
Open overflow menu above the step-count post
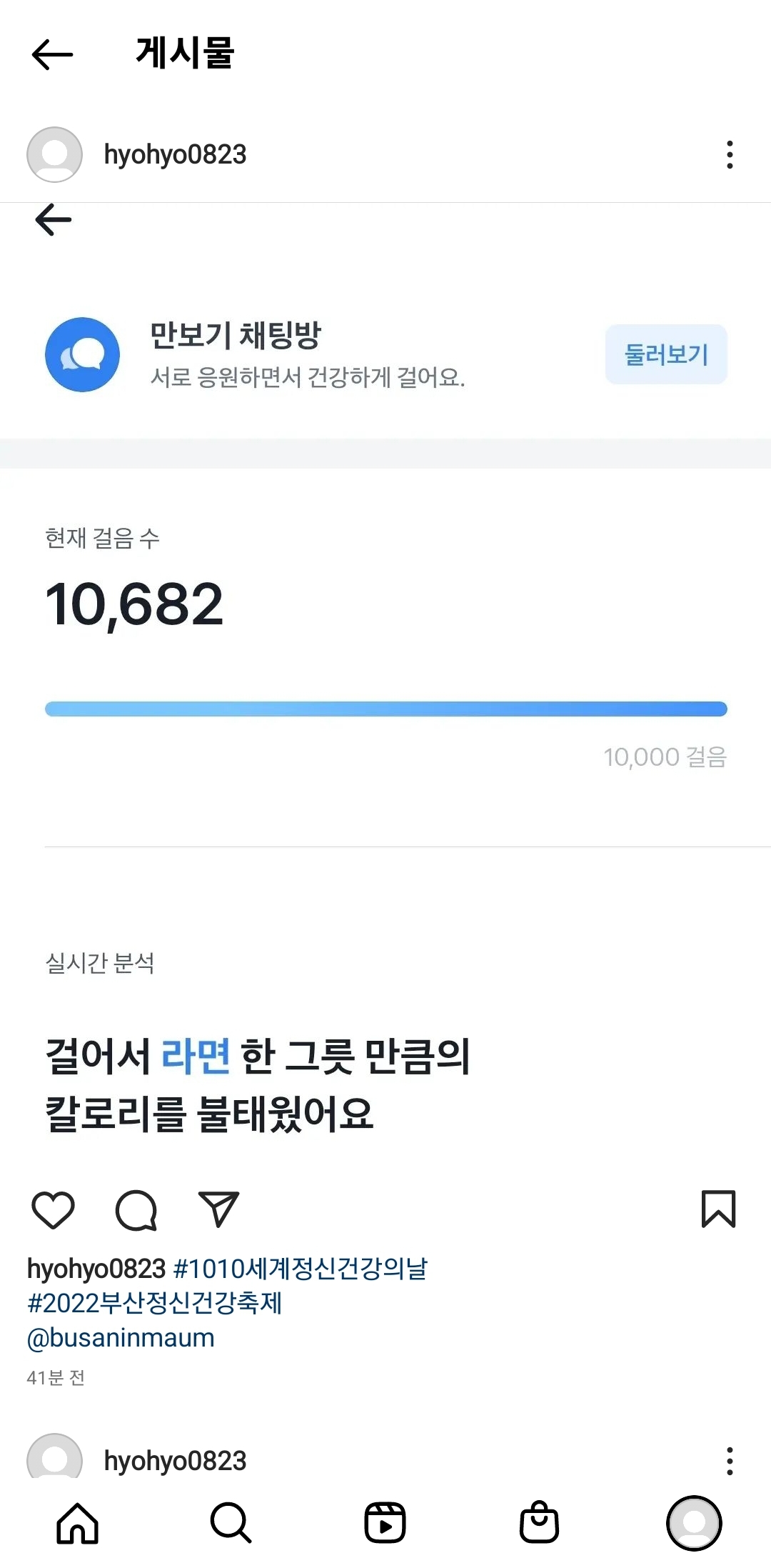729,154
